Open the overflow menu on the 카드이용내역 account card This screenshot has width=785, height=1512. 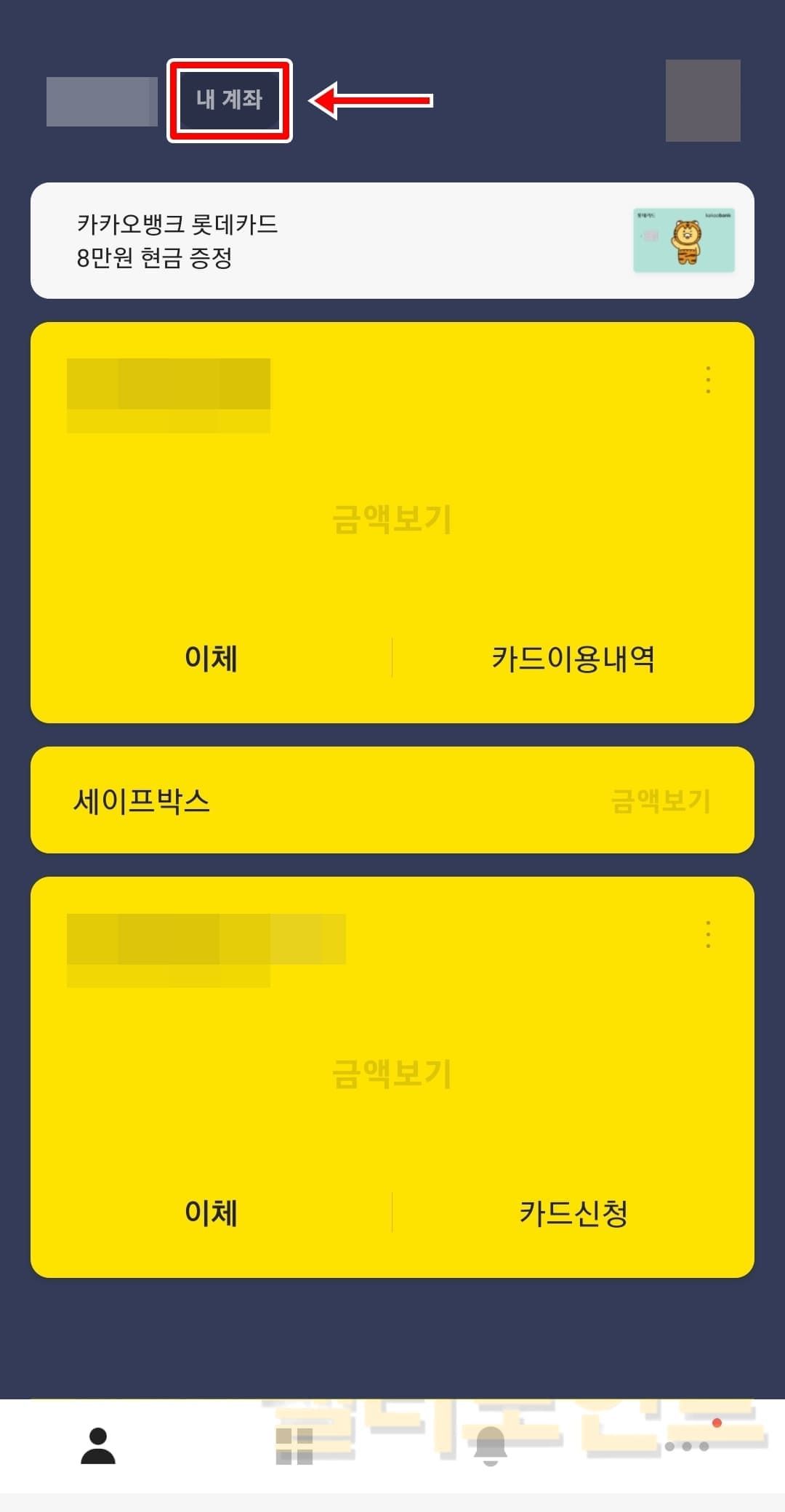[708, 380]
